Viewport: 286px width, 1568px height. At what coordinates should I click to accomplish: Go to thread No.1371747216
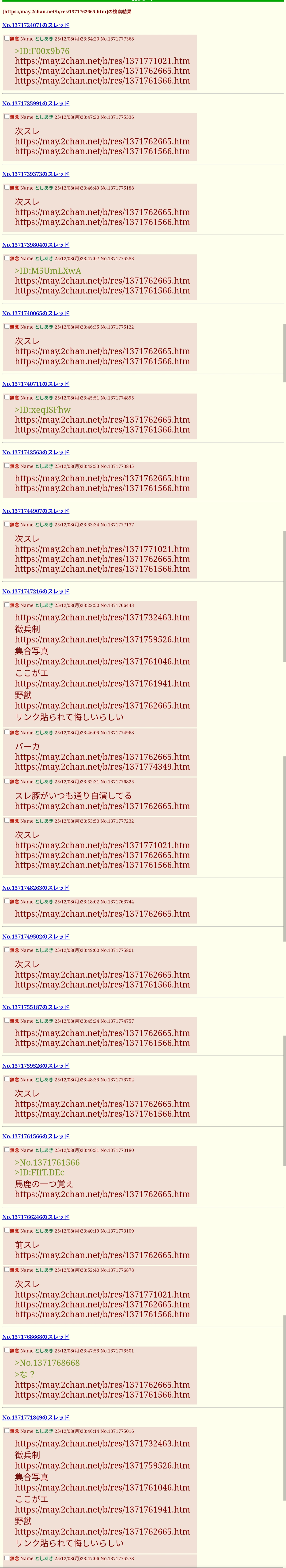(x=35, y=592)
